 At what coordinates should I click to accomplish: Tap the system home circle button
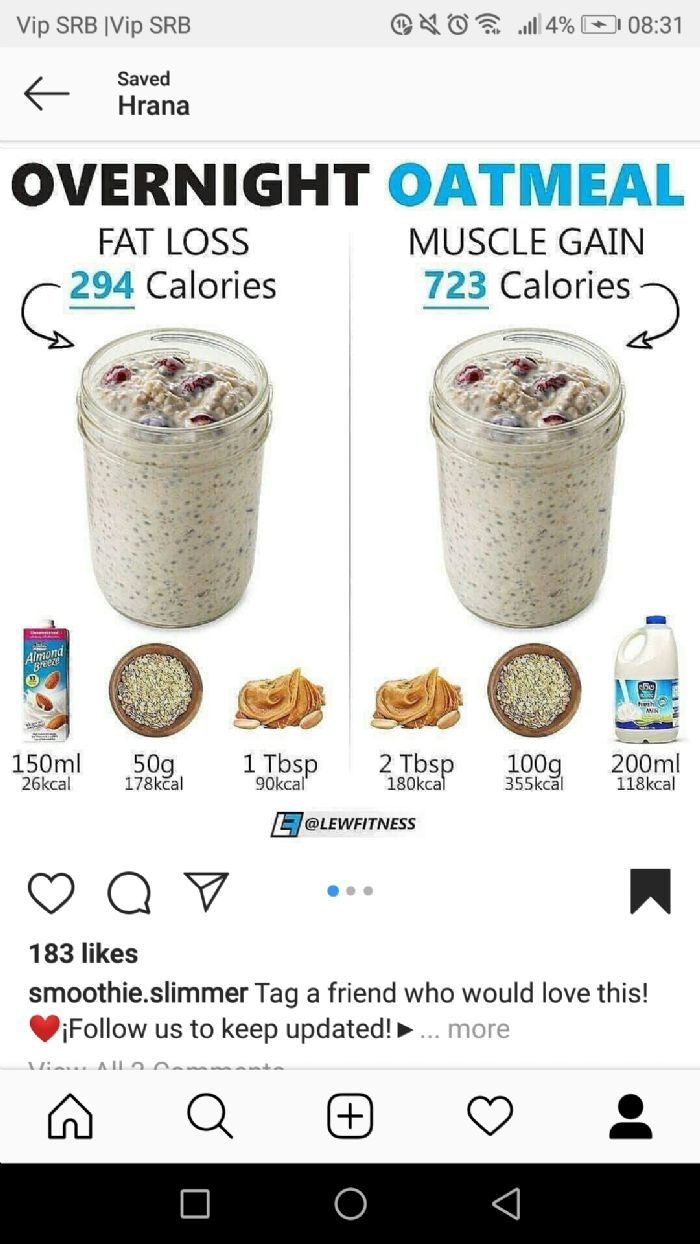[x=350, y=1204]
